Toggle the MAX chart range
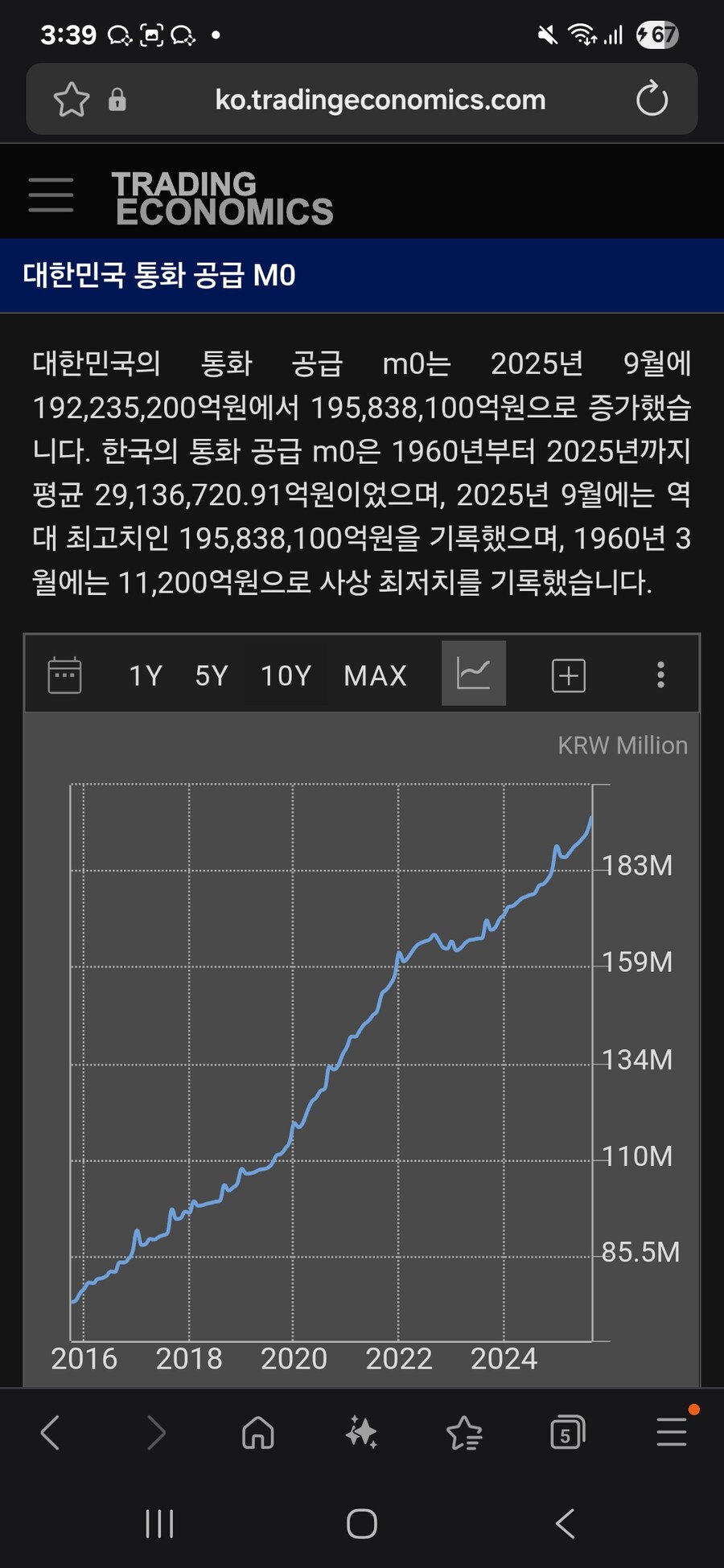724x1568 pixels. (375, 675)
